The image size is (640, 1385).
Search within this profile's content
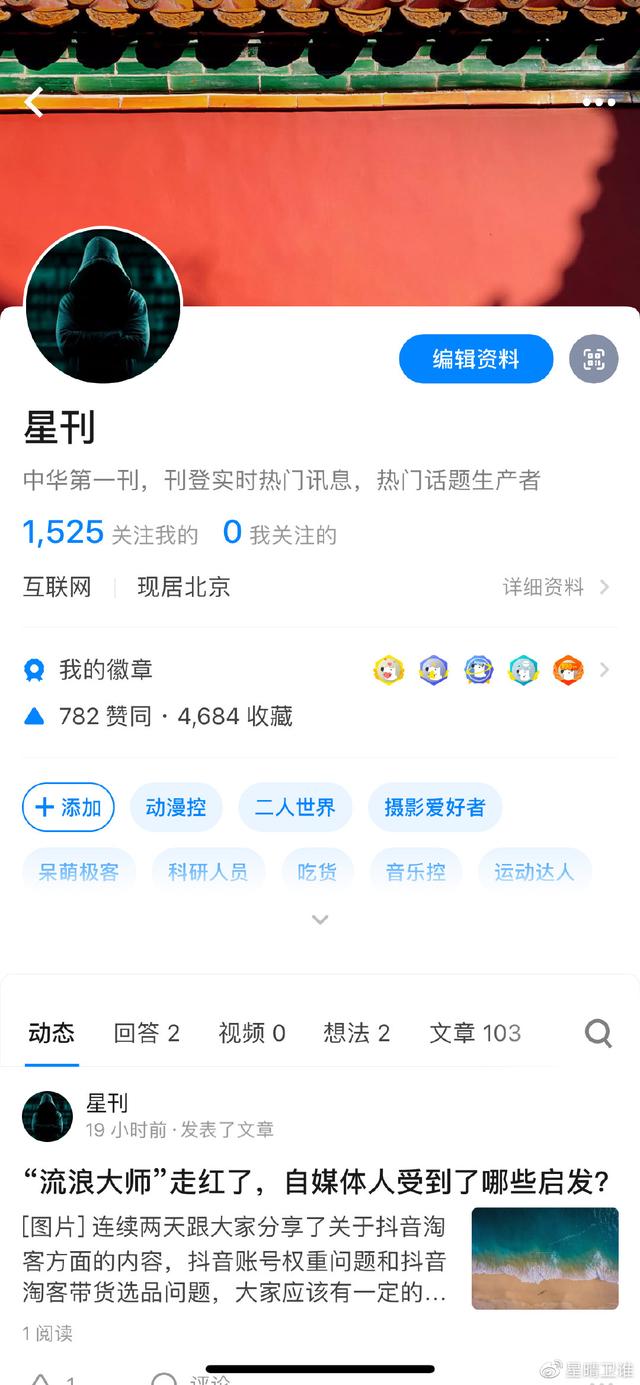598,1033
